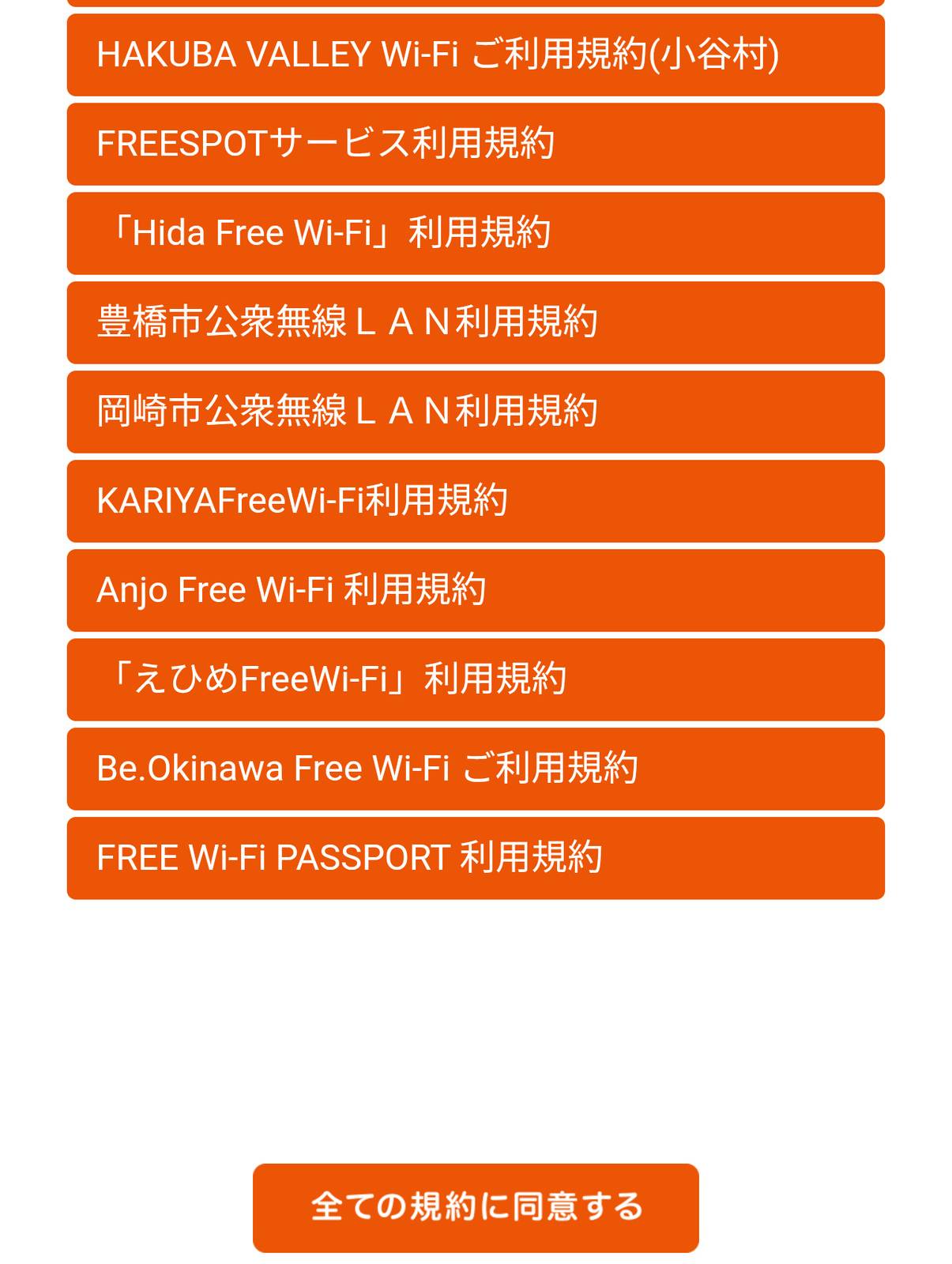Click the partially visible terms button at top
Screen dimensions: 952x1264
click(x=476, y=4)
